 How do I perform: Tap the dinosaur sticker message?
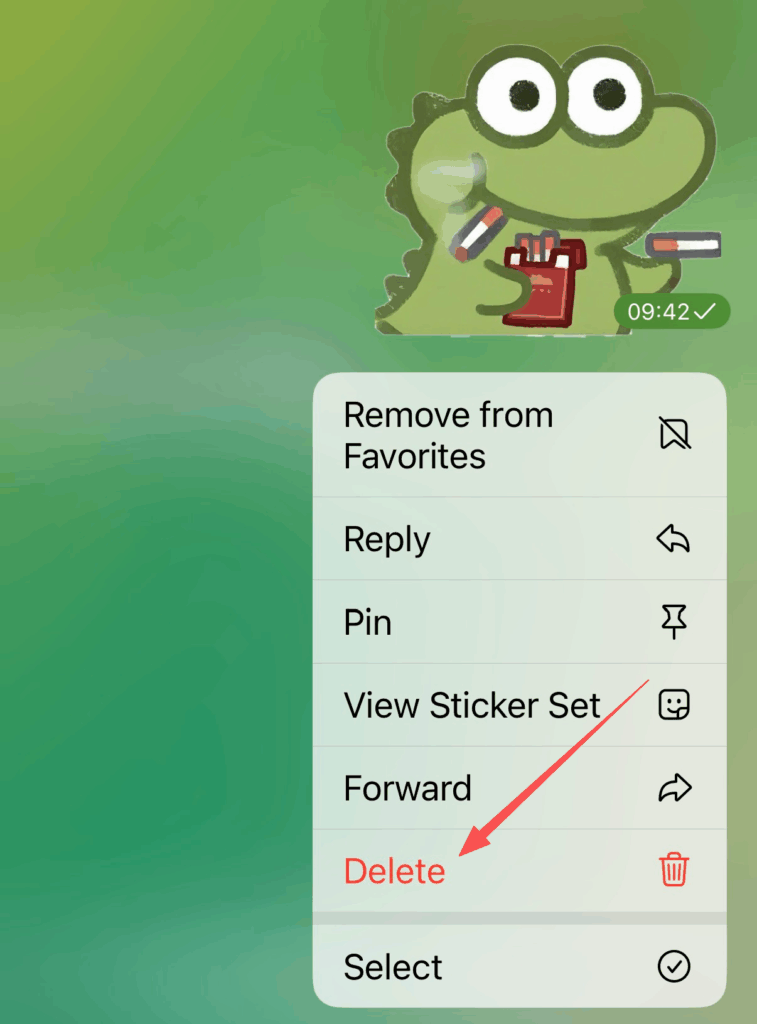click(x=545, y=190)
